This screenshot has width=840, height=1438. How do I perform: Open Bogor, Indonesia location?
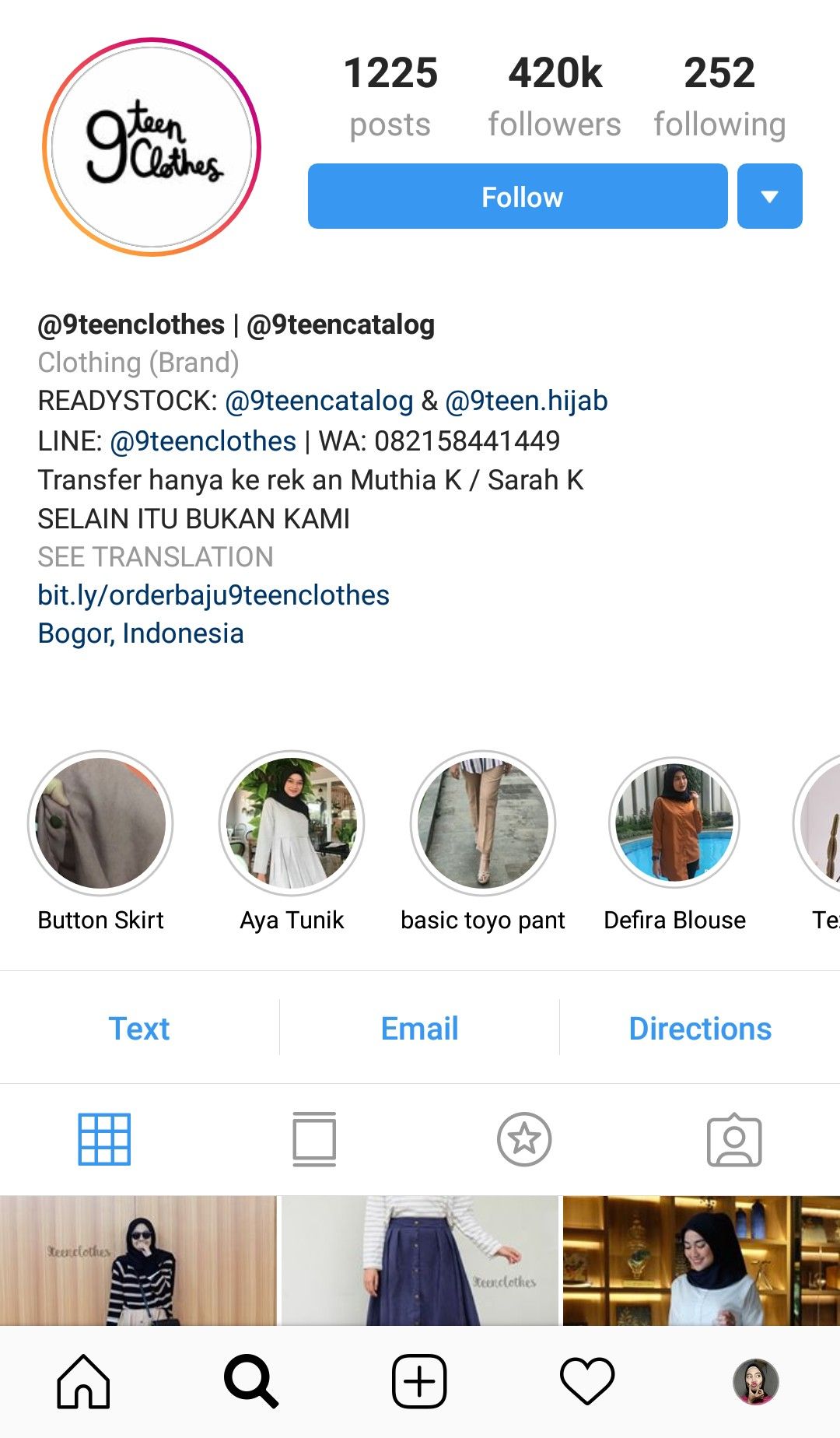pos(141,633)
